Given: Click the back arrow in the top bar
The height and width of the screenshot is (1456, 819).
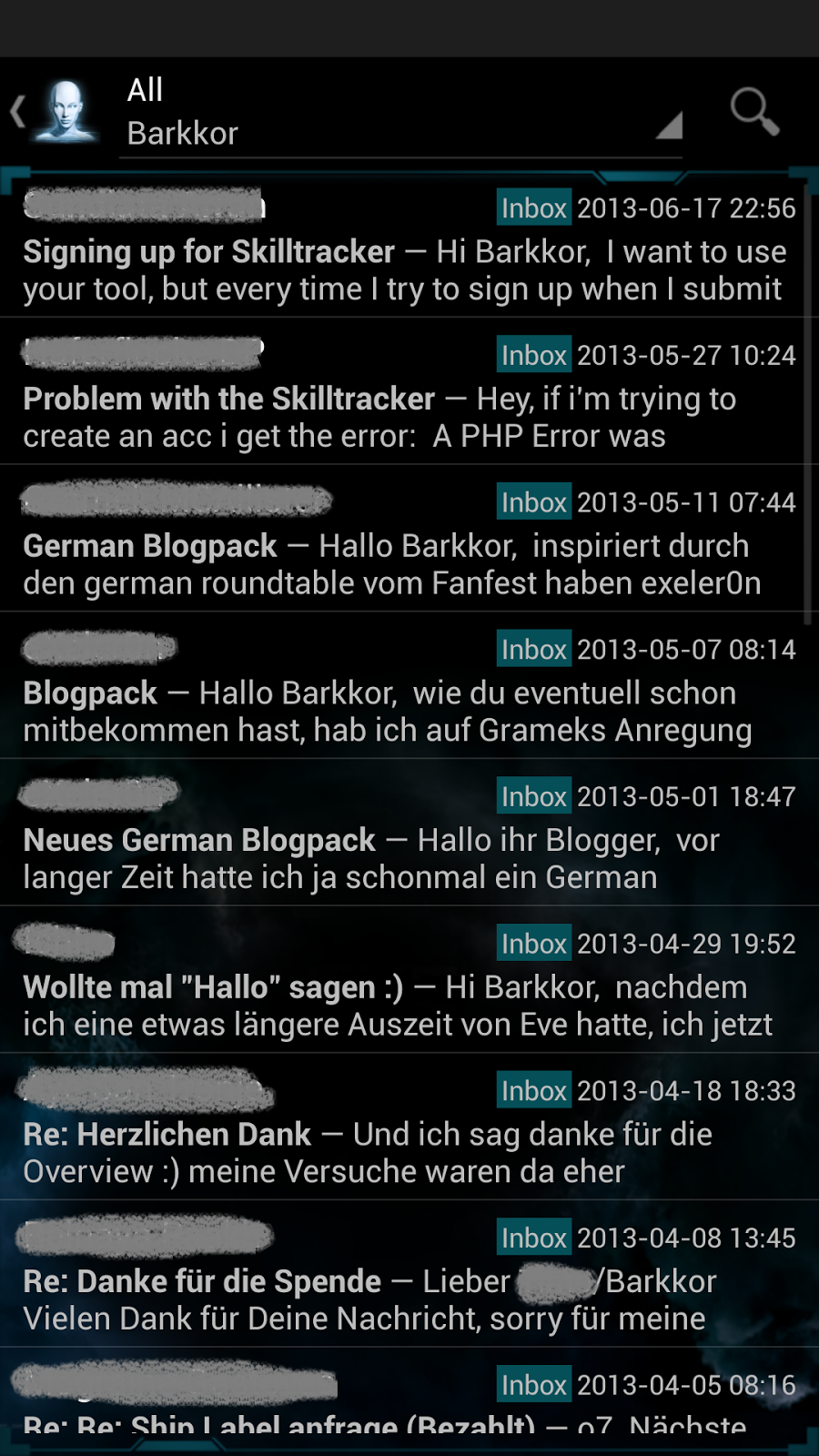Looking at the screenshot, I should coord(16,109).
